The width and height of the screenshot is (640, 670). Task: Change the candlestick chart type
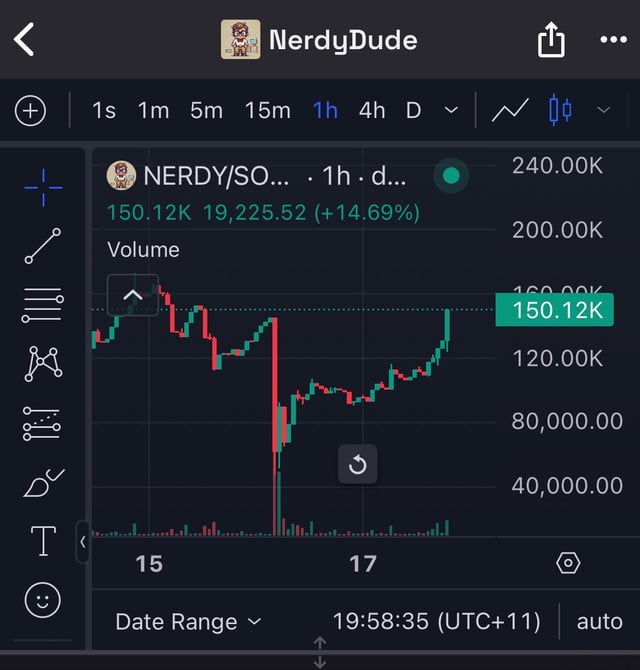(x=561, y=110)
